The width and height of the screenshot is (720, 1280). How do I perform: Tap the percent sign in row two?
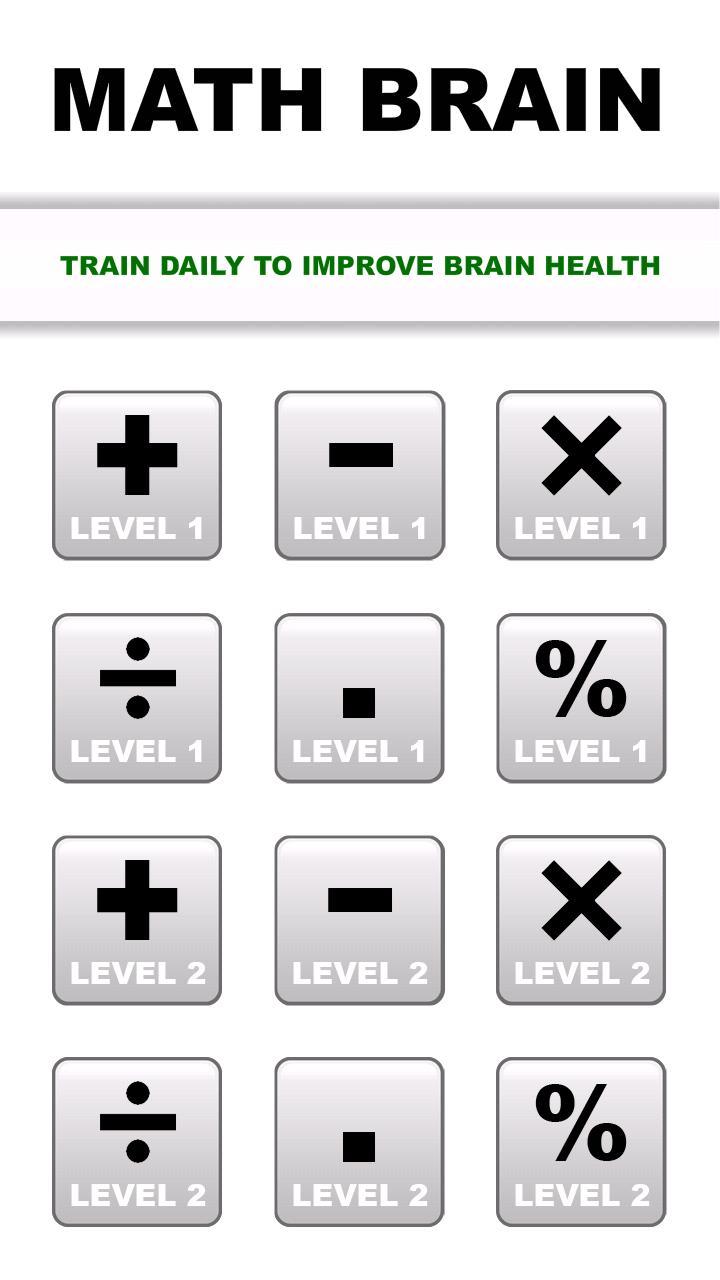coord(581,680)
